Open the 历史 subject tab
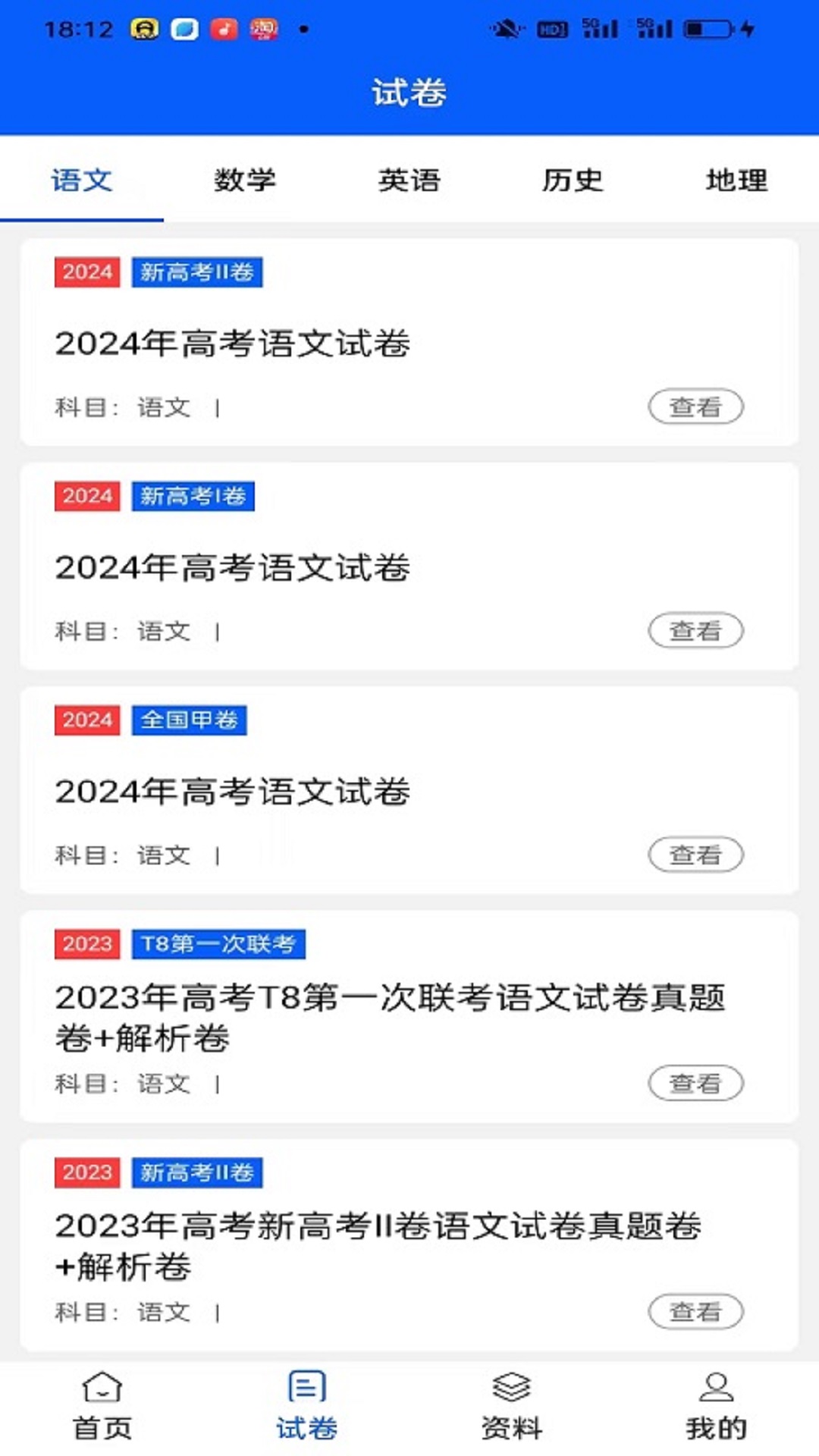The width and height of the screenshot is (819, 1456). (573, 180)
